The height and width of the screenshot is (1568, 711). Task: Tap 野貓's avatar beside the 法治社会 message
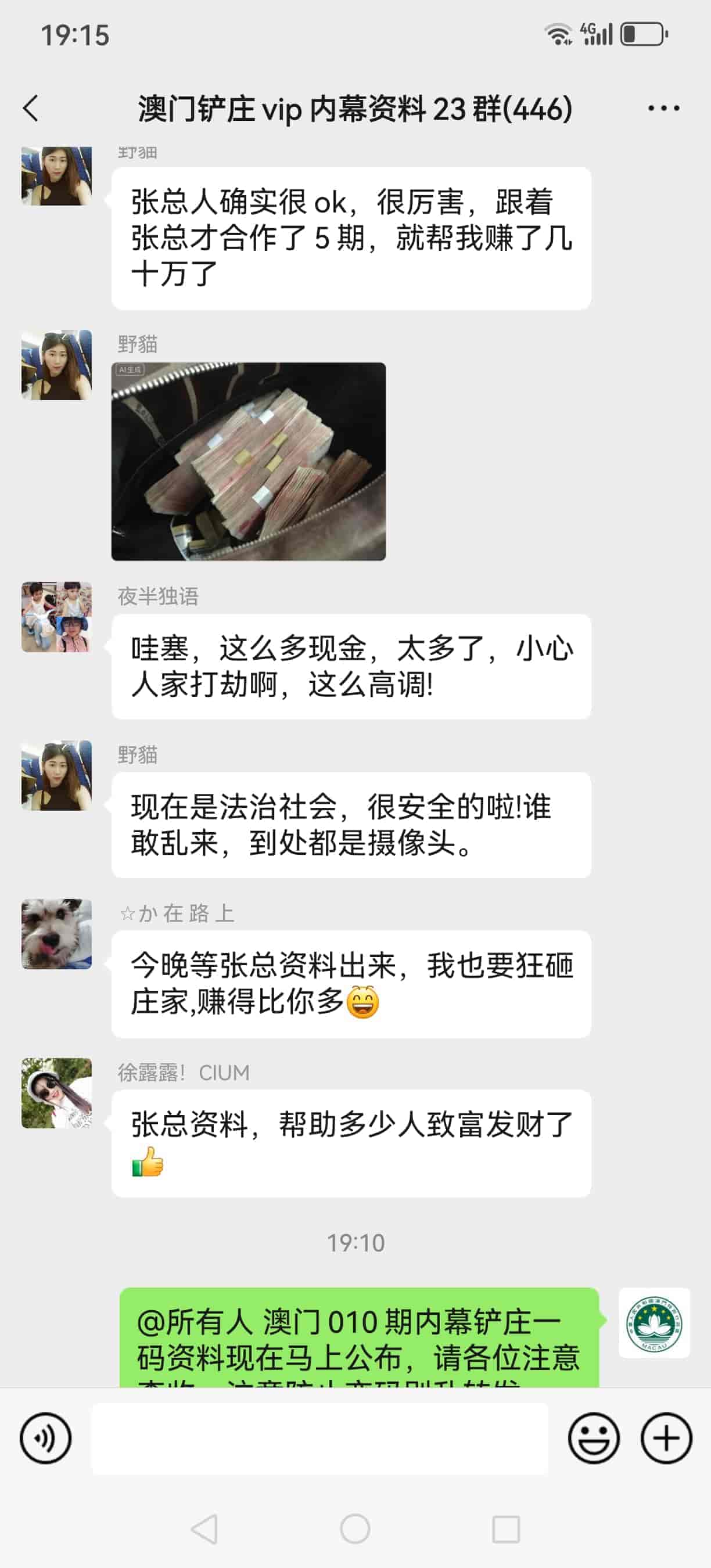56,775
